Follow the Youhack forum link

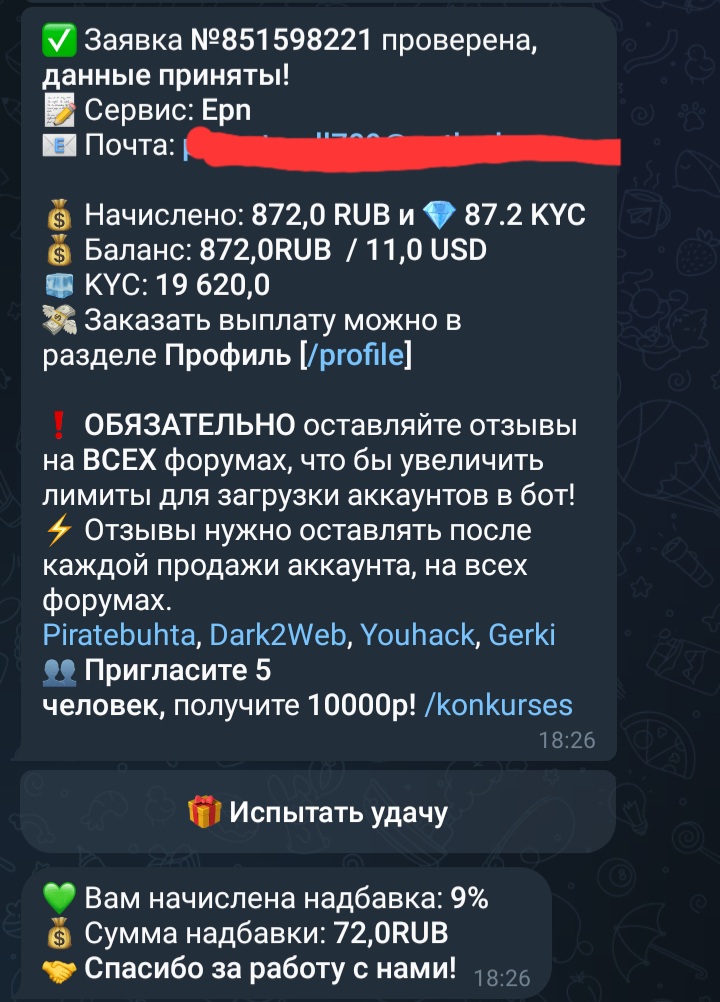[x=422, y=635]
